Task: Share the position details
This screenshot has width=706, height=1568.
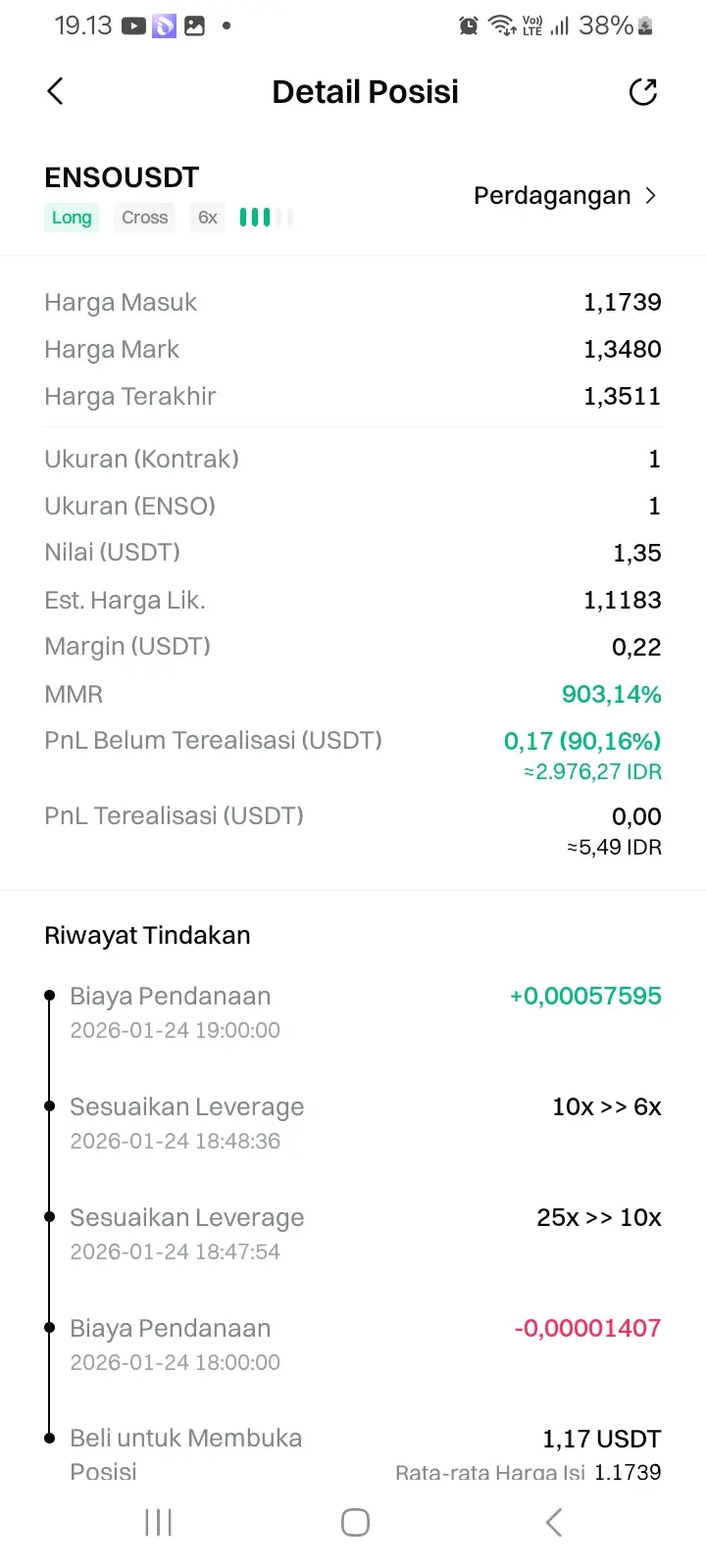Action: click(x=642, y=92)
